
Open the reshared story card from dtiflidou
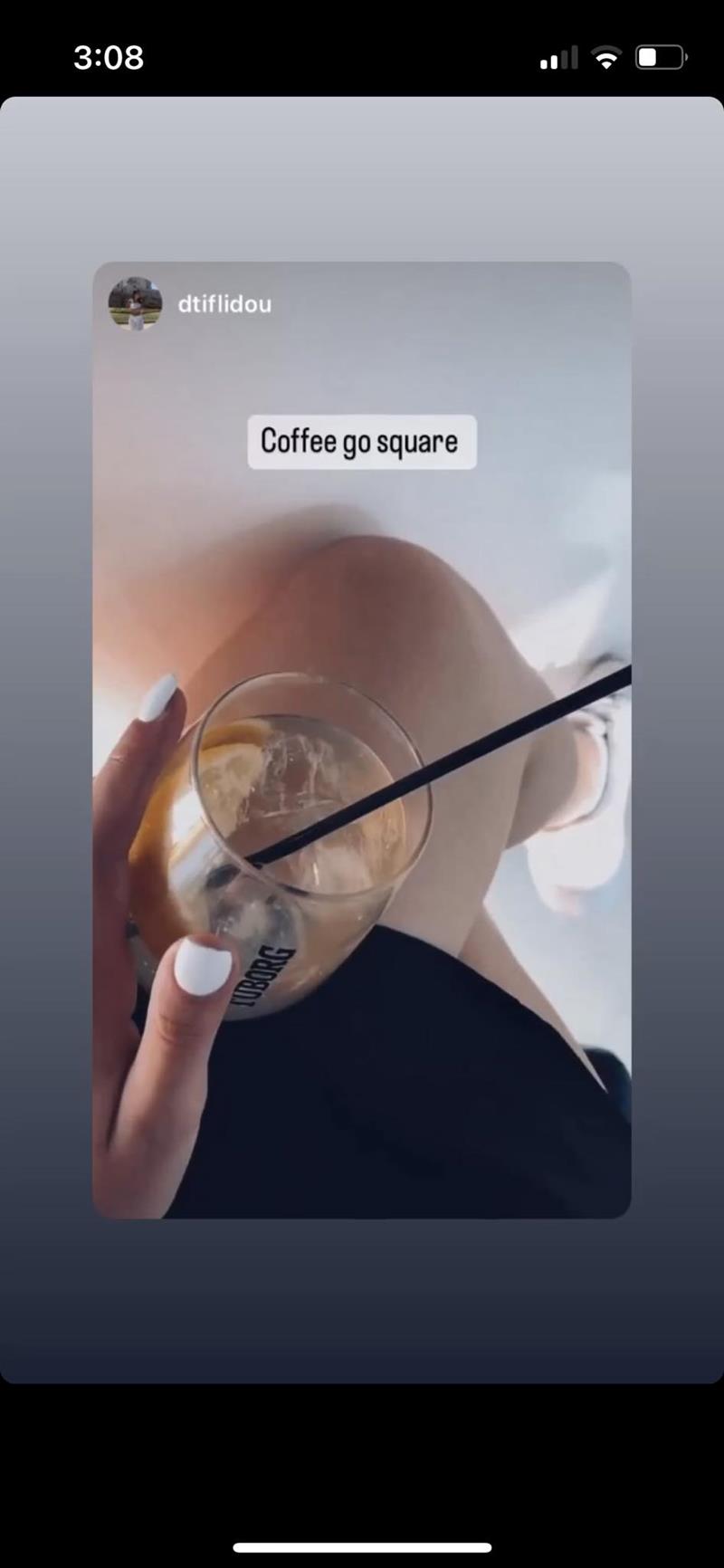(361, 740)
